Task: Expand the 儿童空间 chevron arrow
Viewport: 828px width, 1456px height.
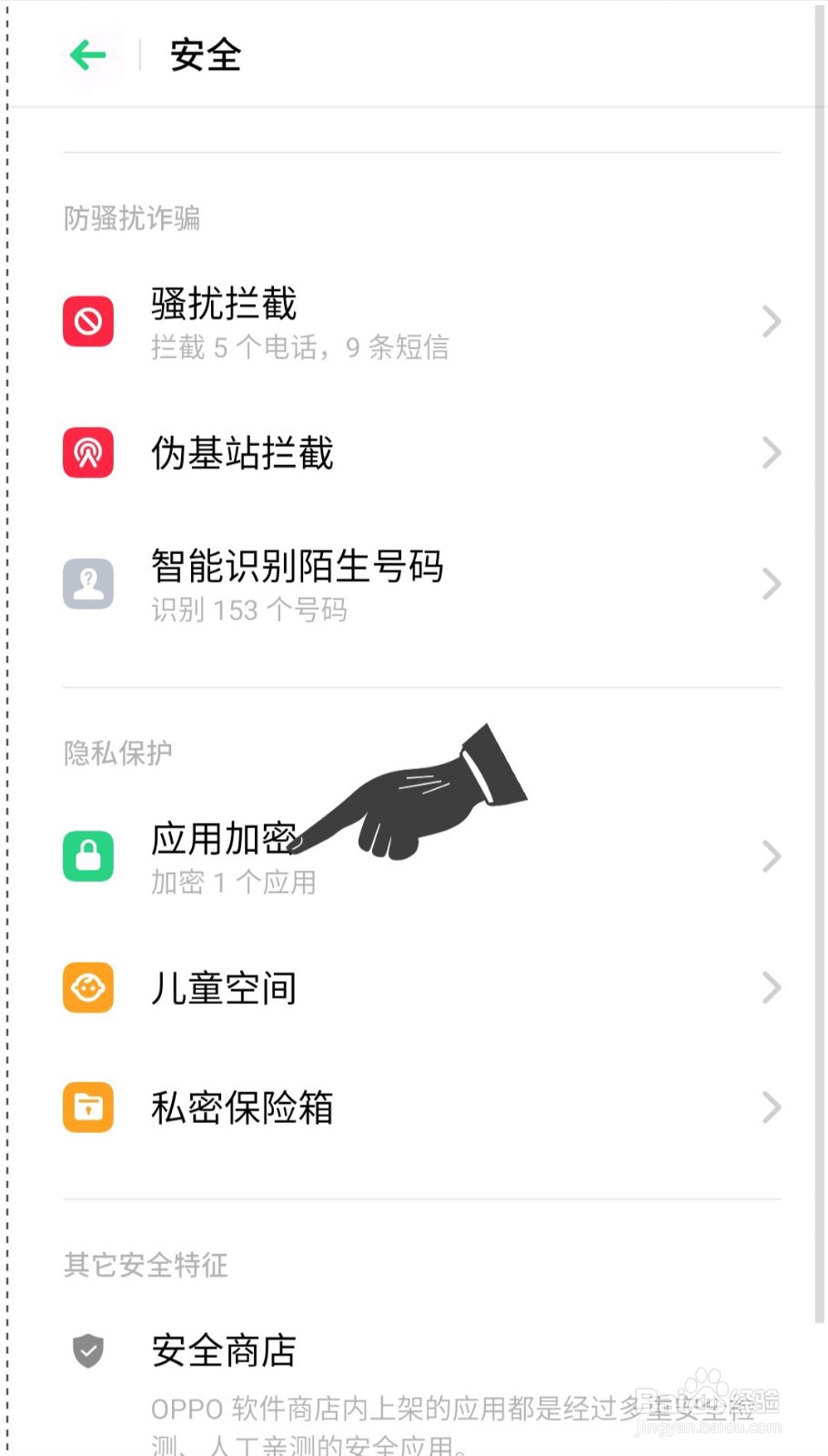Action: (x=772, y=987)
